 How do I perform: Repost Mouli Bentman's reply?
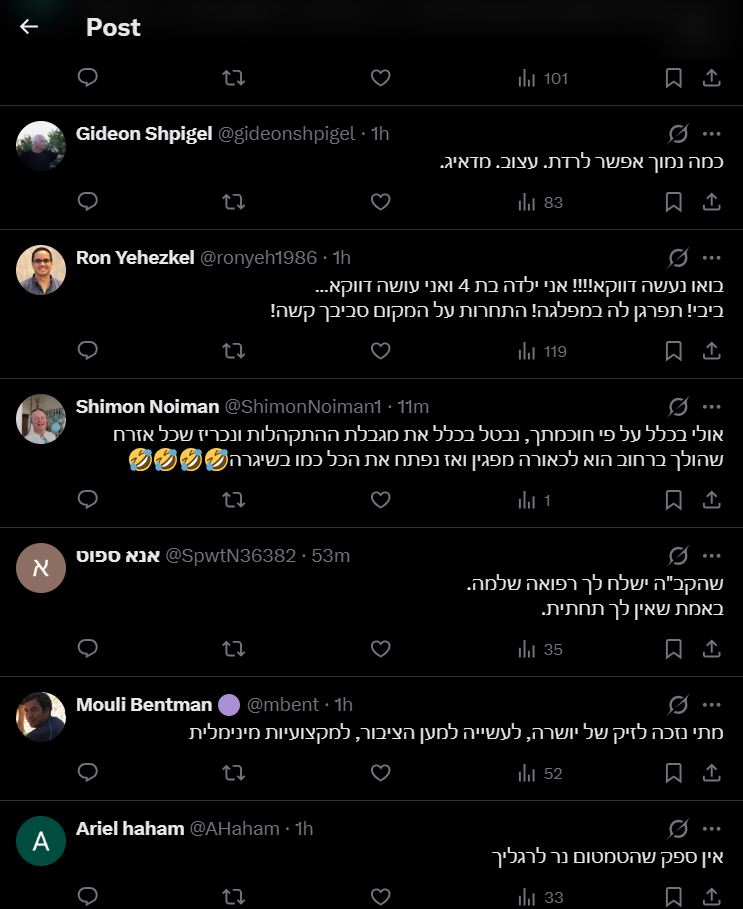coord(234,772)
